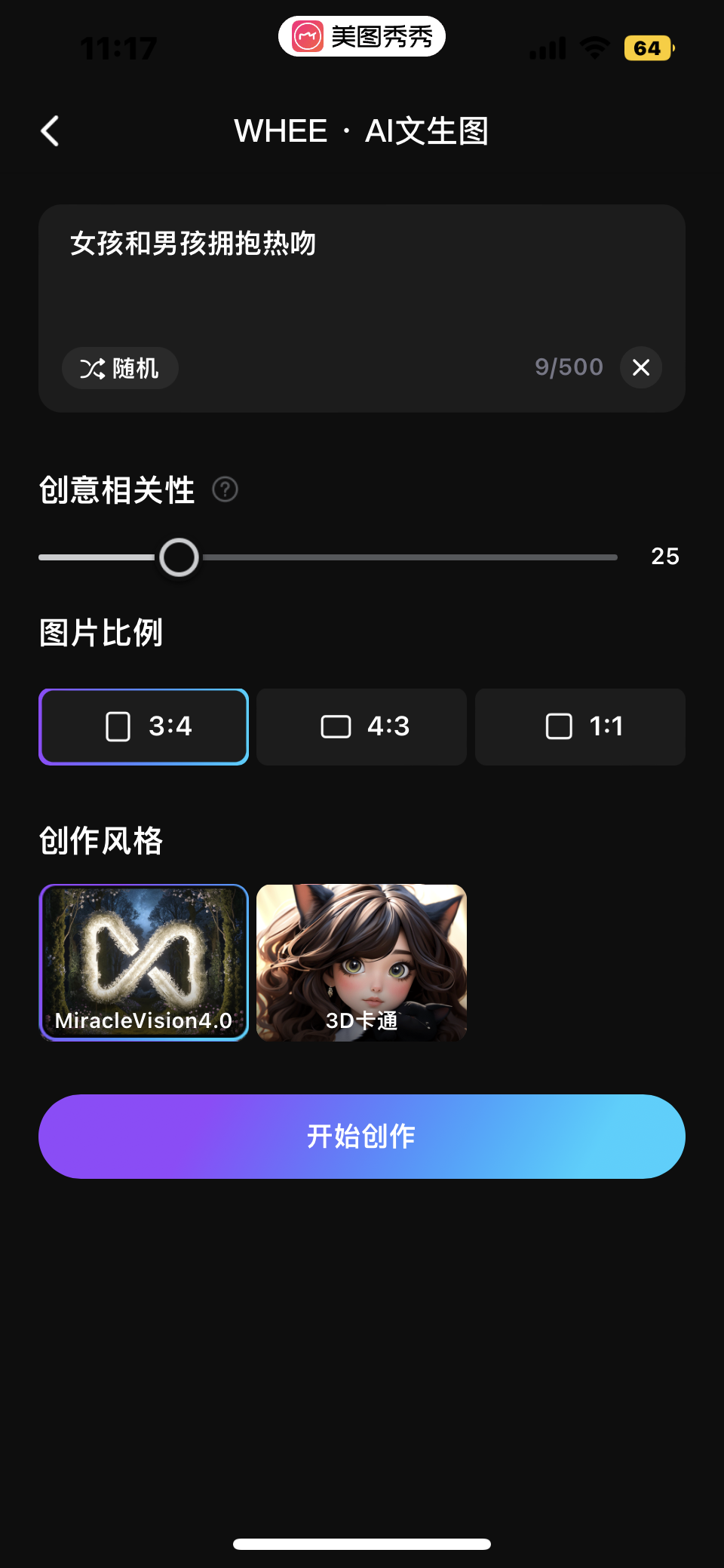Return to 美图秀秀 via the top pill

click(x=362, y=36)
